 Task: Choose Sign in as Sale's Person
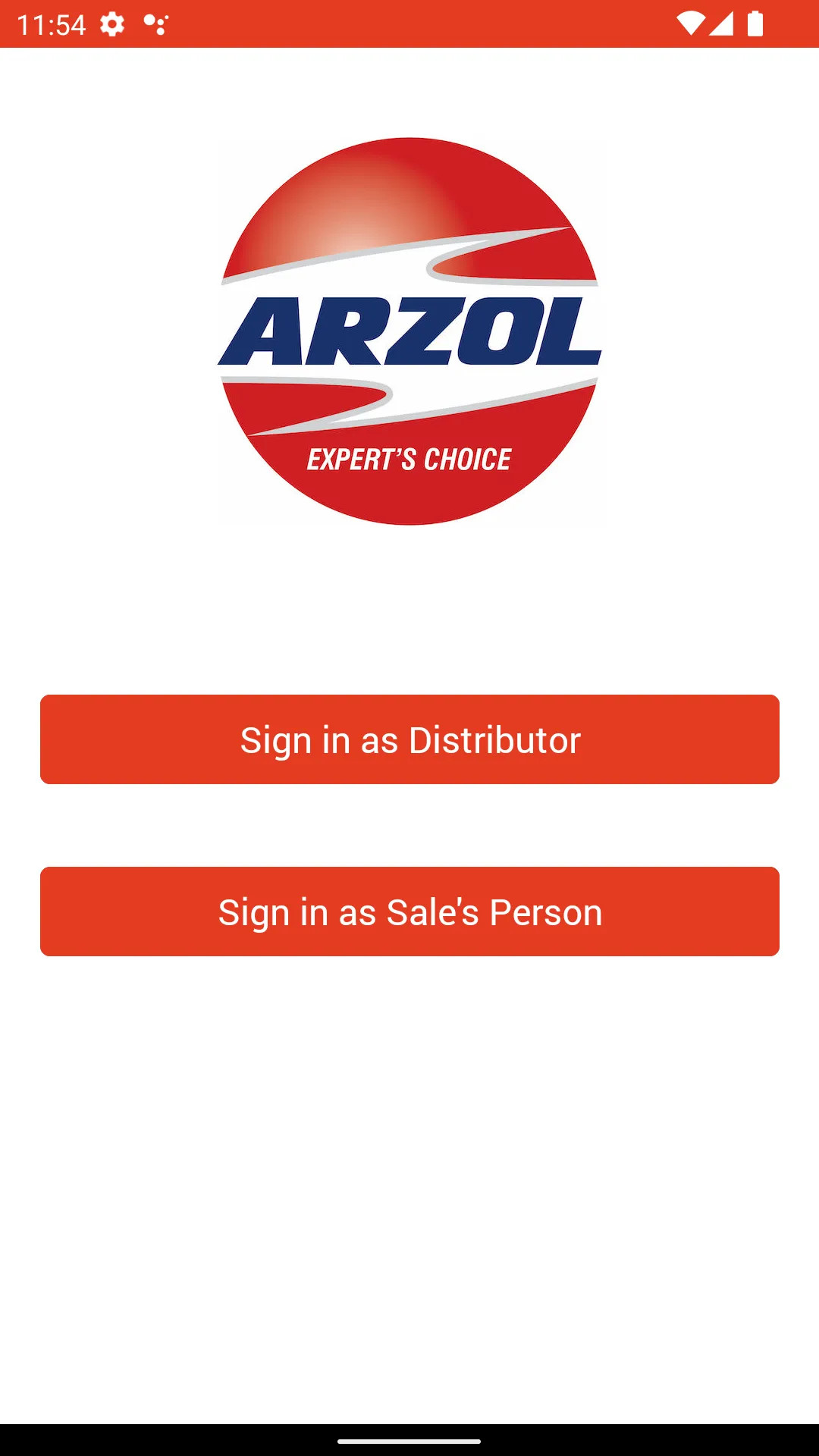pyautogui.click(x=409, y=912)
